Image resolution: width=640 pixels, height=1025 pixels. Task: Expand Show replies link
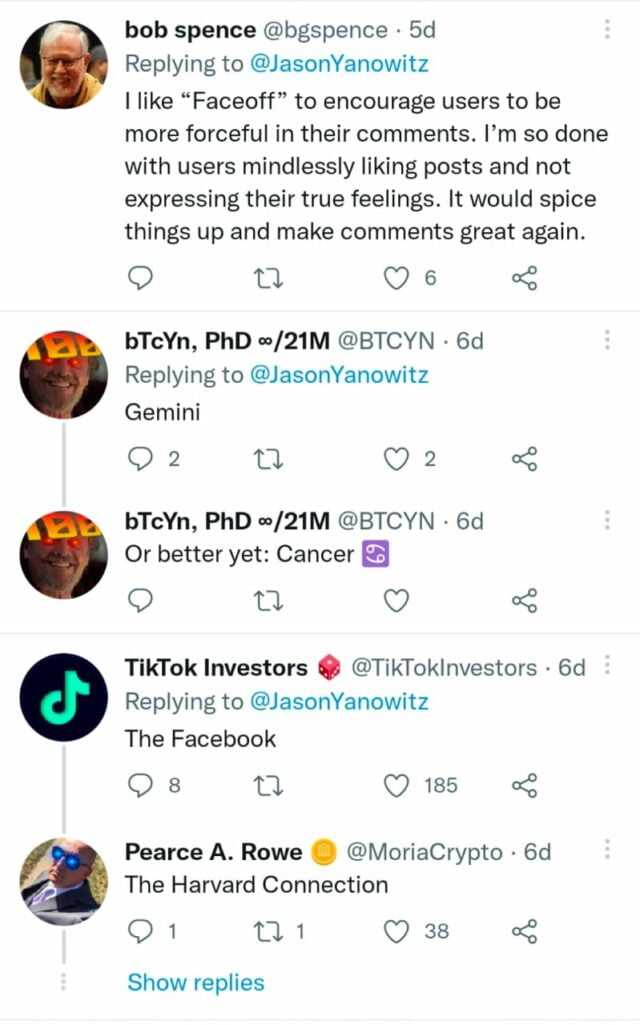(x=195, y=983)
